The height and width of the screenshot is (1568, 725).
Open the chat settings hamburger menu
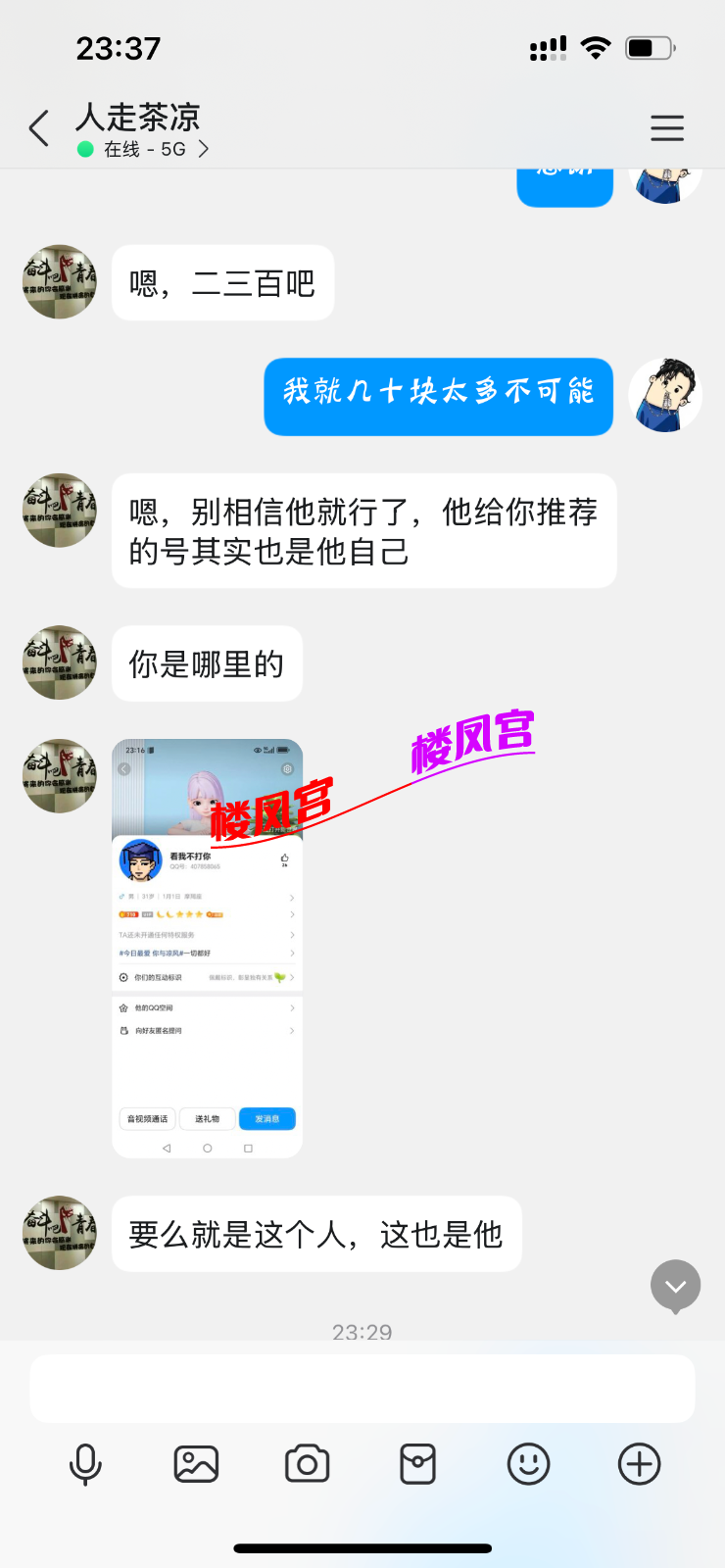pyautogui.click(x=667, y=128)
